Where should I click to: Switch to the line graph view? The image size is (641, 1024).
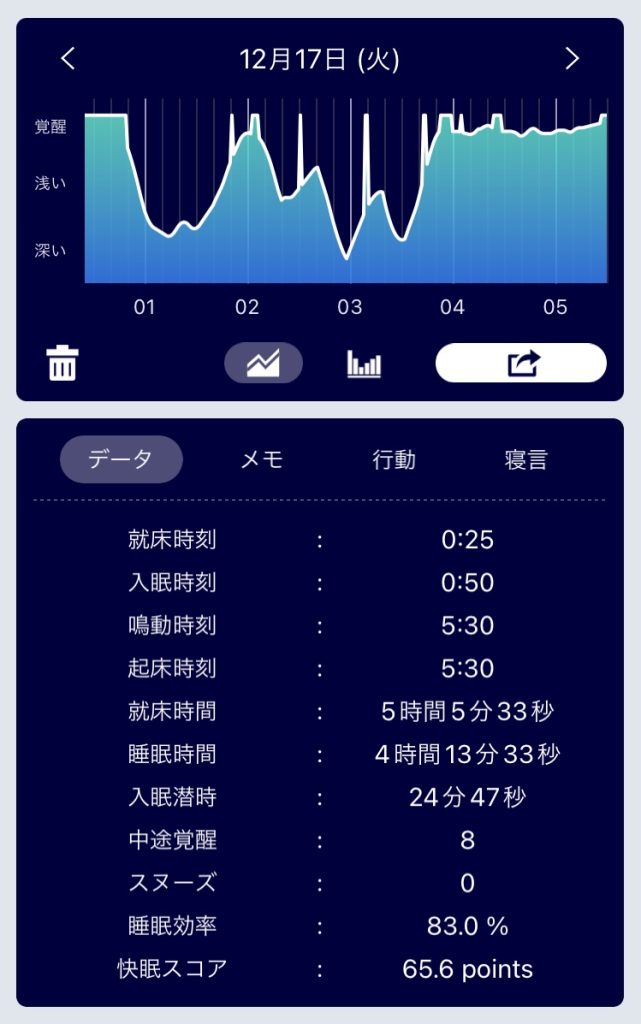tap(263, 363)
